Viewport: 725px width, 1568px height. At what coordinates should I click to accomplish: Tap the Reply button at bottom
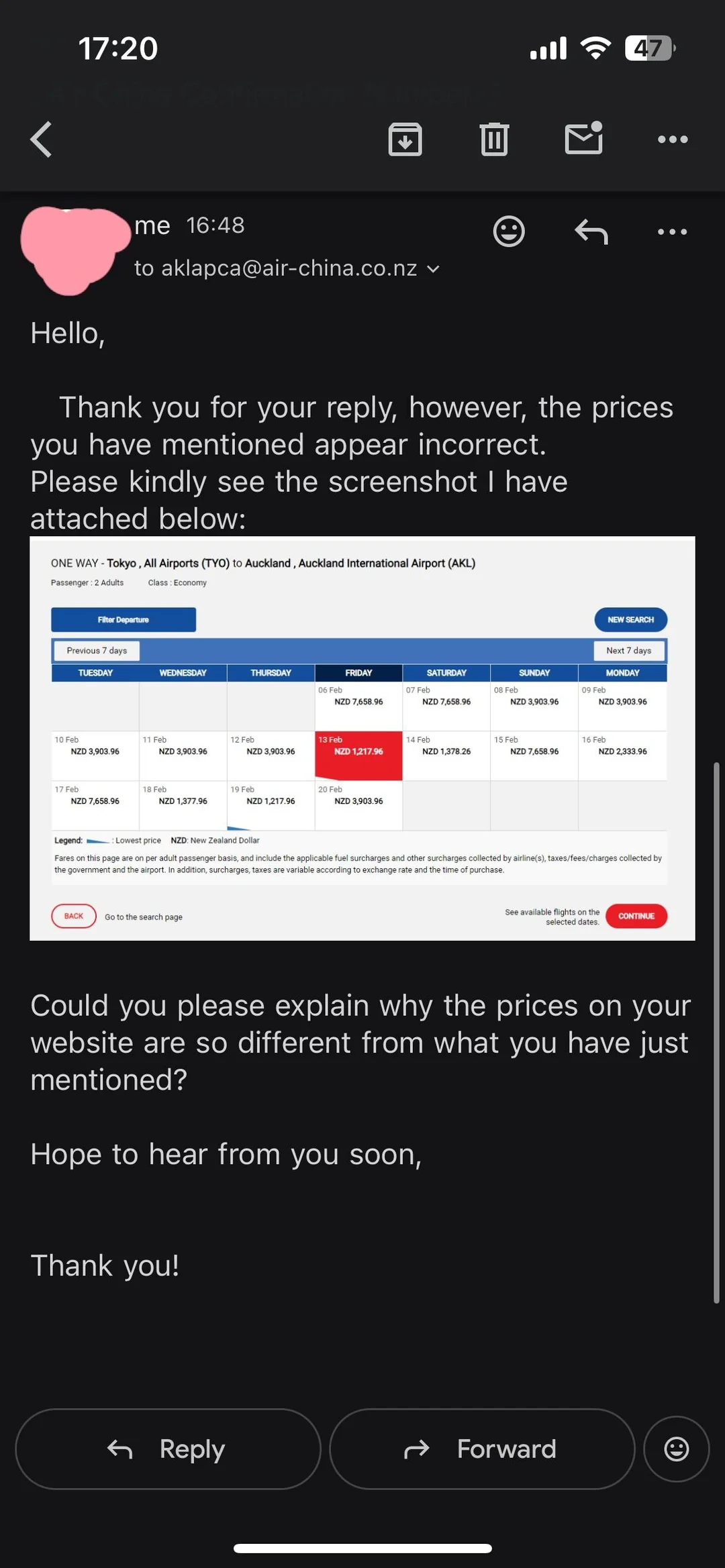tap(168, 1449)
